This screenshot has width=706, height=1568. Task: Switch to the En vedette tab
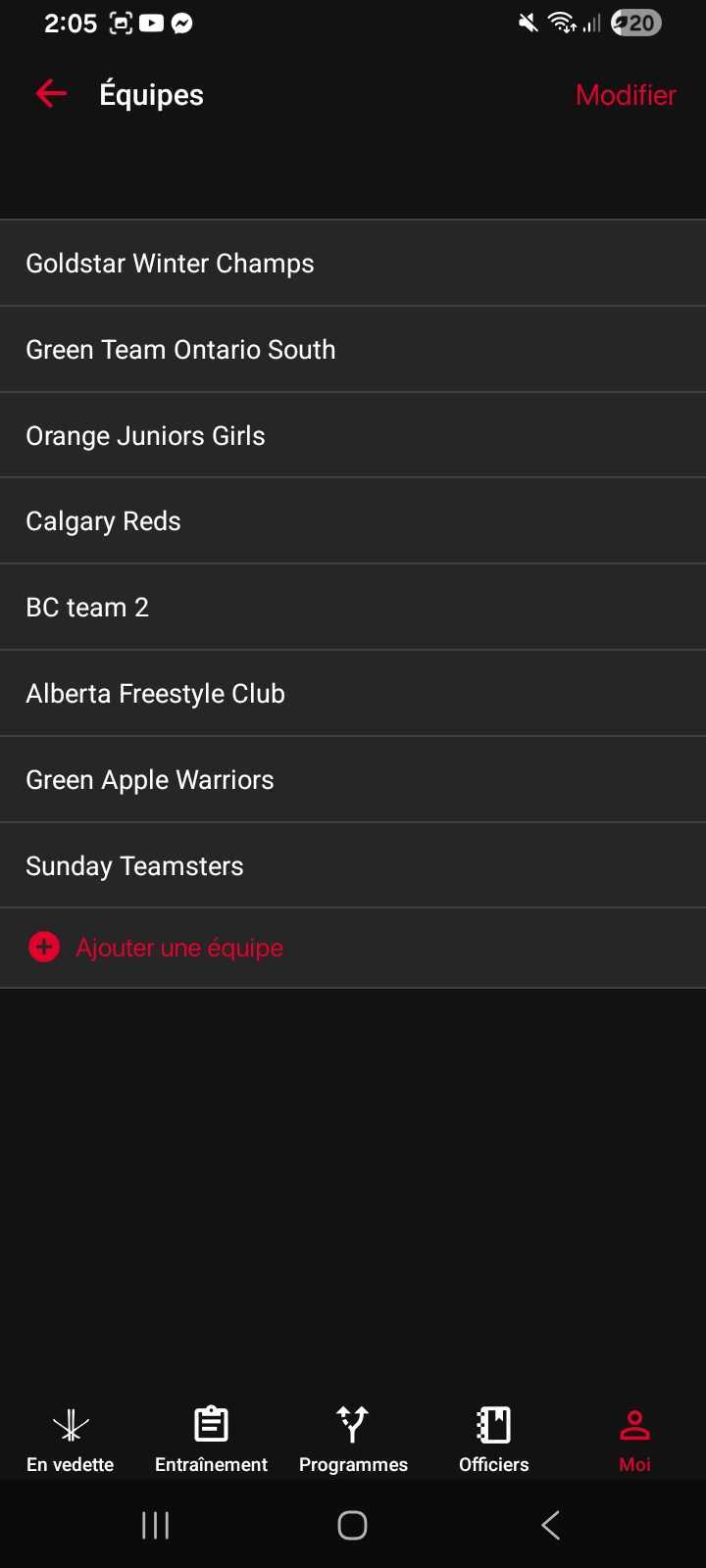point(71,1439)
